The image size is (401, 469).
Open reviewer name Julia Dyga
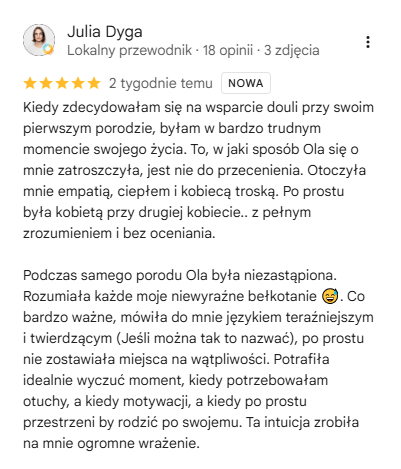coord(105,32)
